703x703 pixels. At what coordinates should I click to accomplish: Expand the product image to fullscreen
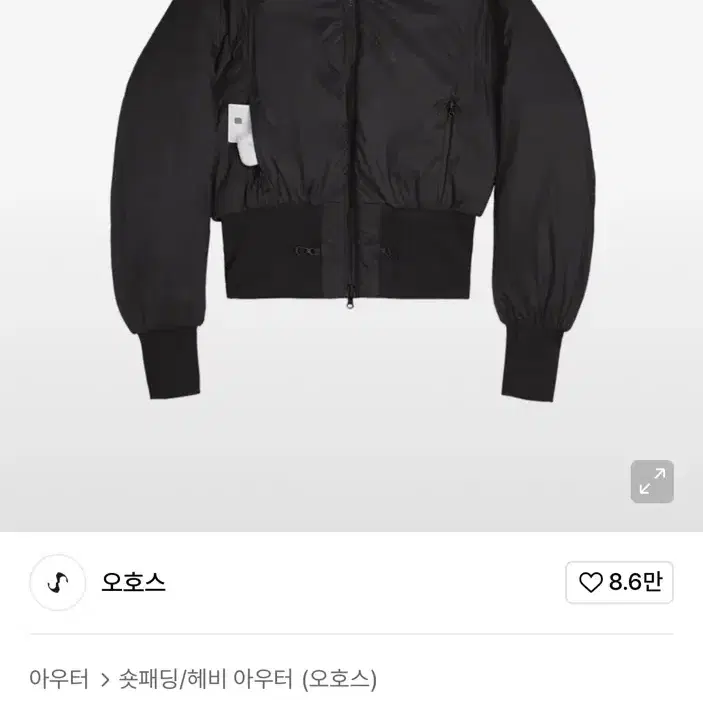[x=651, y=482]
